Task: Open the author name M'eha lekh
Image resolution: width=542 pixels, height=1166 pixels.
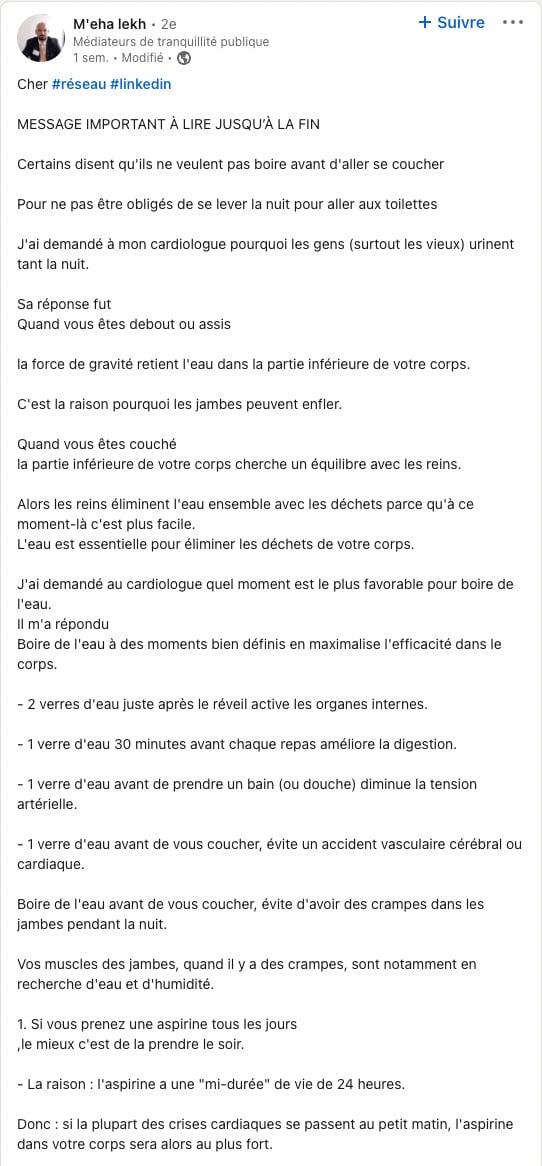Action: click(x=109, y=25)
